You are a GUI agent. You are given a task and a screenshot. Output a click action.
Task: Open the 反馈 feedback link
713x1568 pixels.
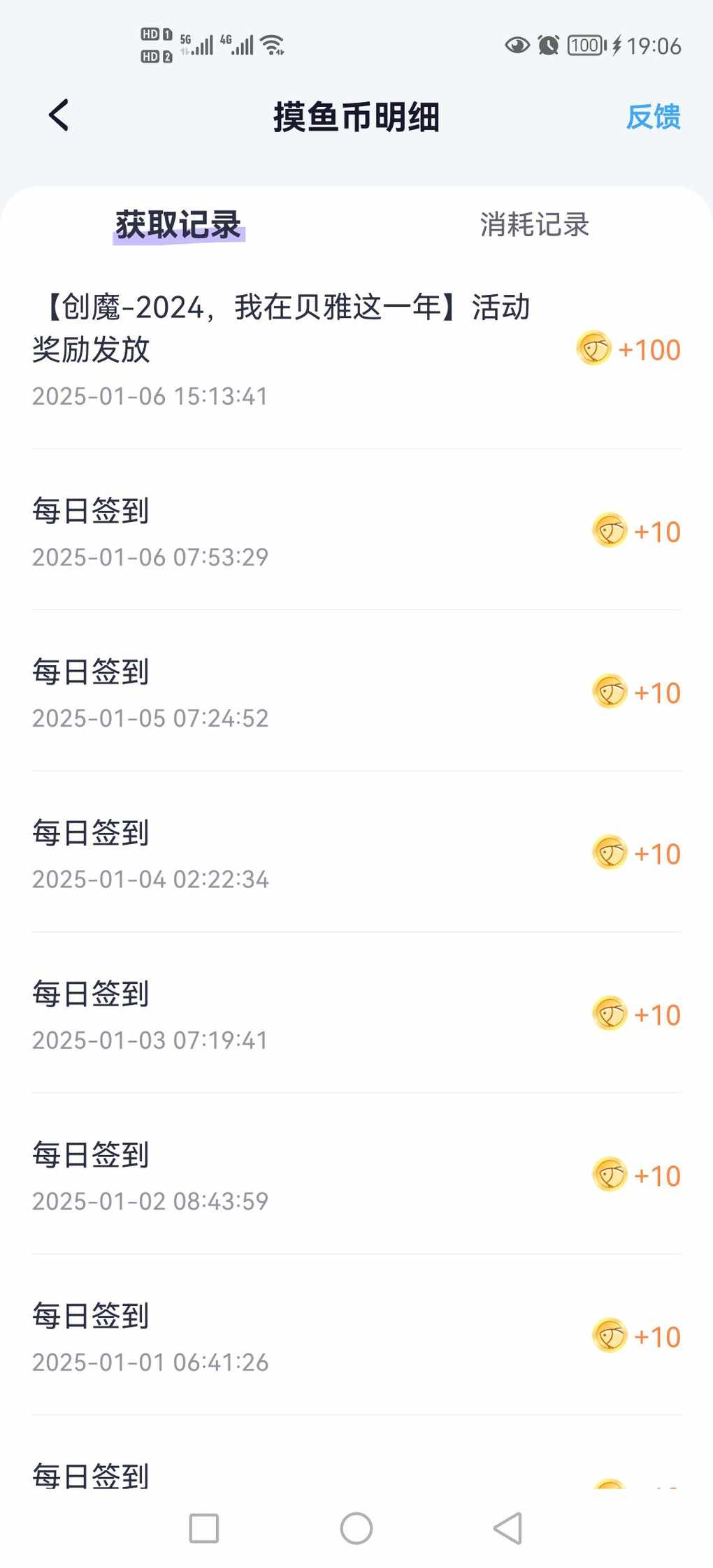[653, 117]
